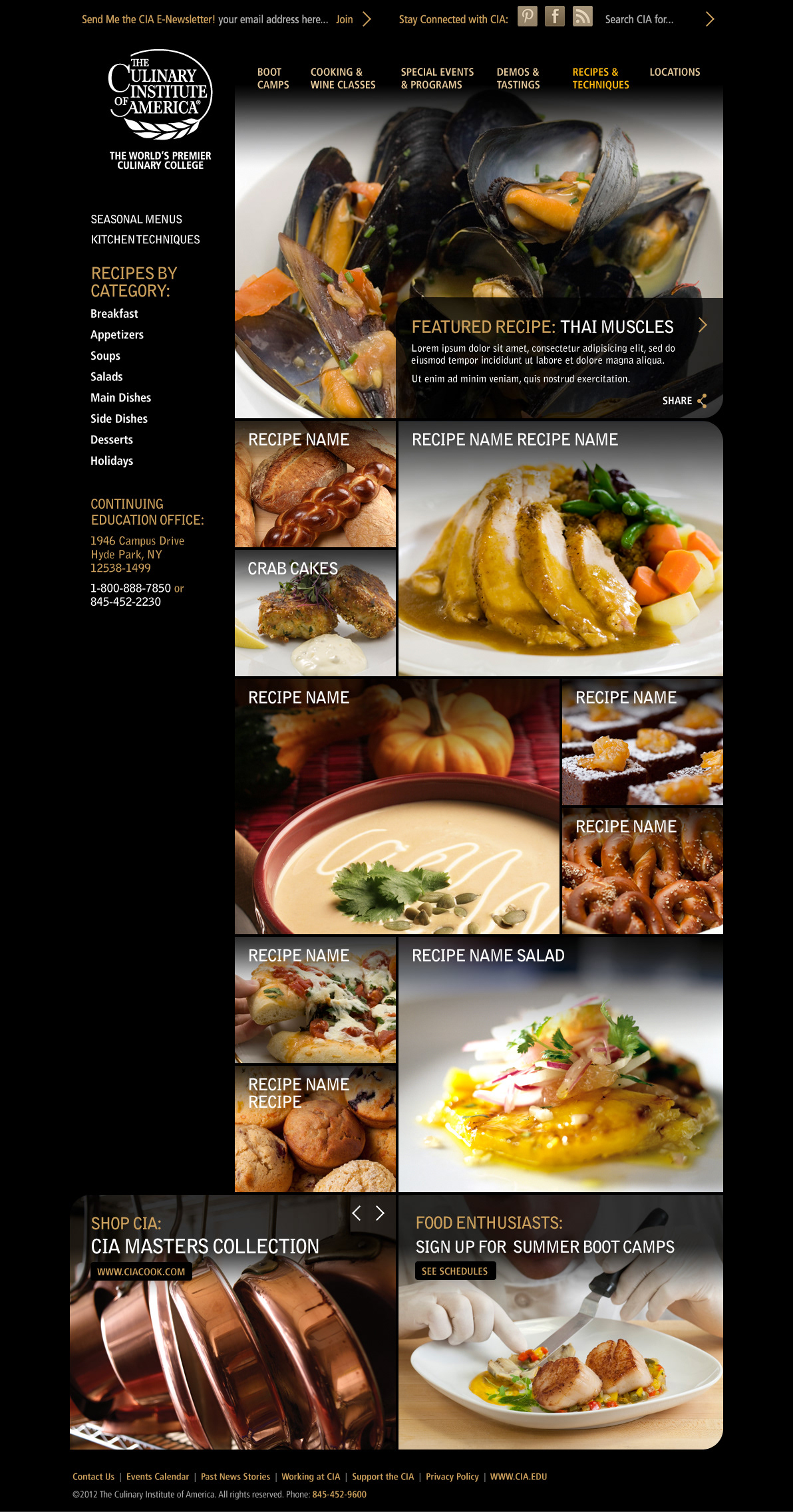
Task: Select the Locations nav item
Action: (675, 72)
